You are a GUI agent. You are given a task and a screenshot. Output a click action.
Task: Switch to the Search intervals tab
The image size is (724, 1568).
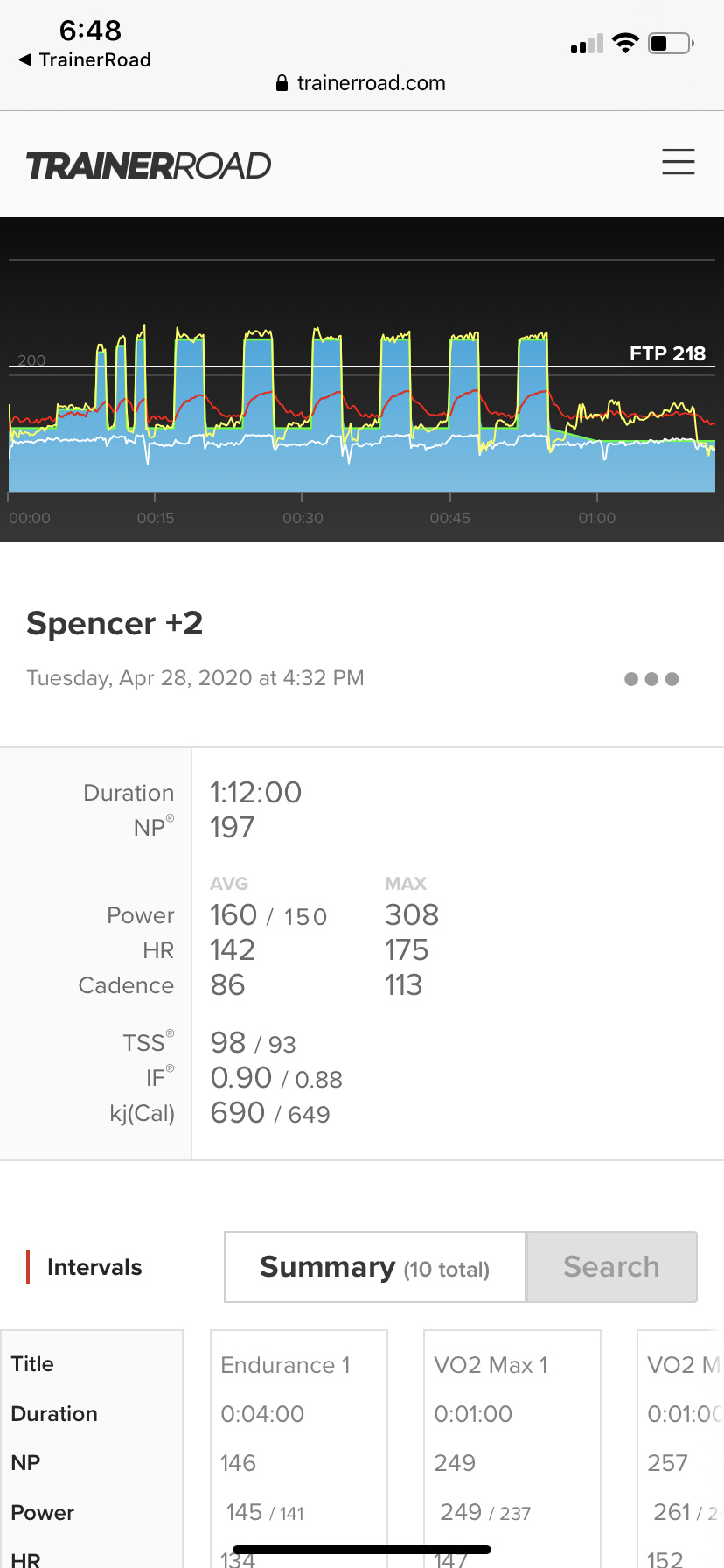tap(611, 1267)
